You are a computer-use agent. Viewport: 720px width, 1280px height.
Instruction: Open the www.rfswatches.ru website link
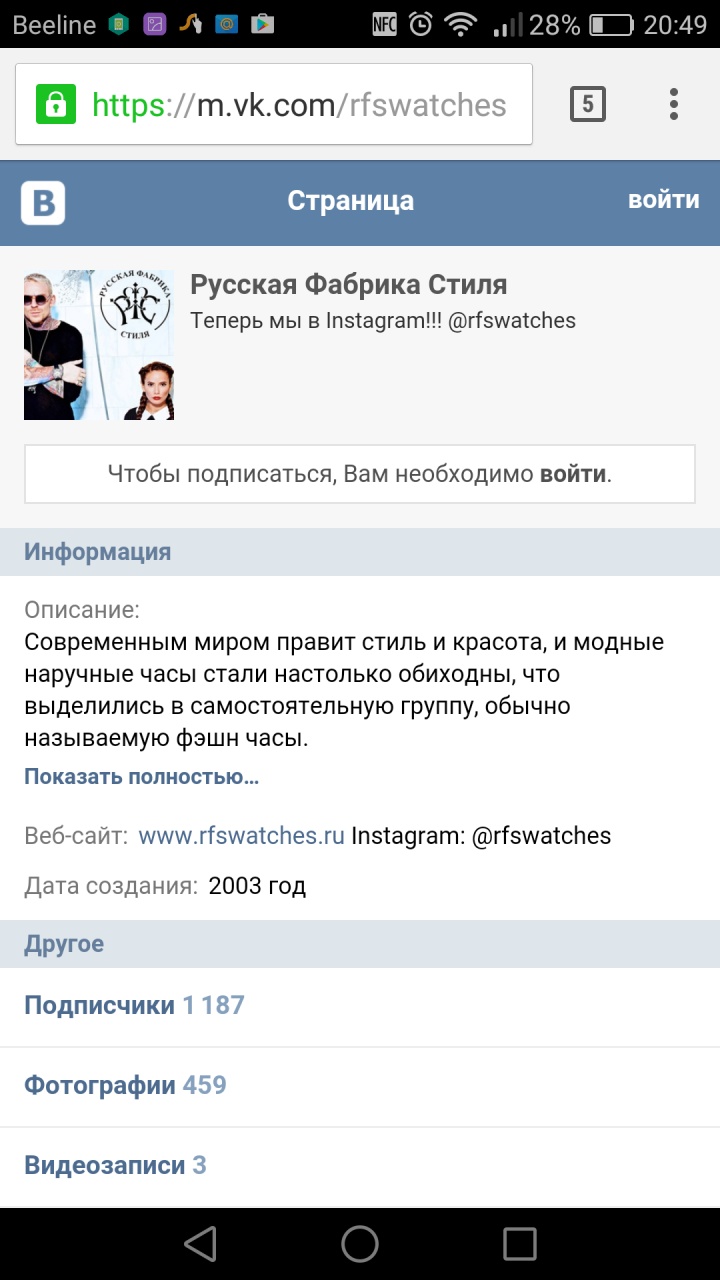click(241, 836)
